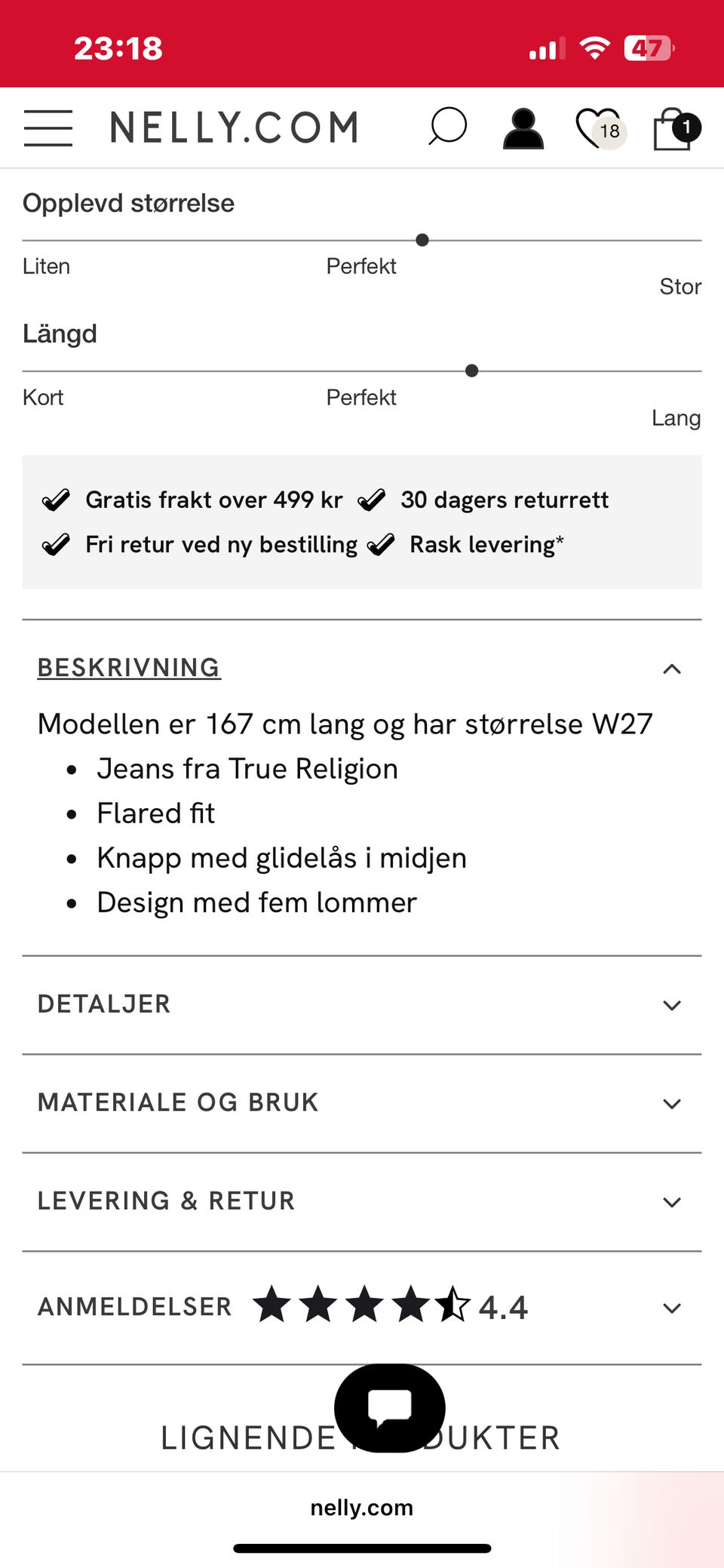Open the BESKRIVNING tab heading

[x=128, y=667]
